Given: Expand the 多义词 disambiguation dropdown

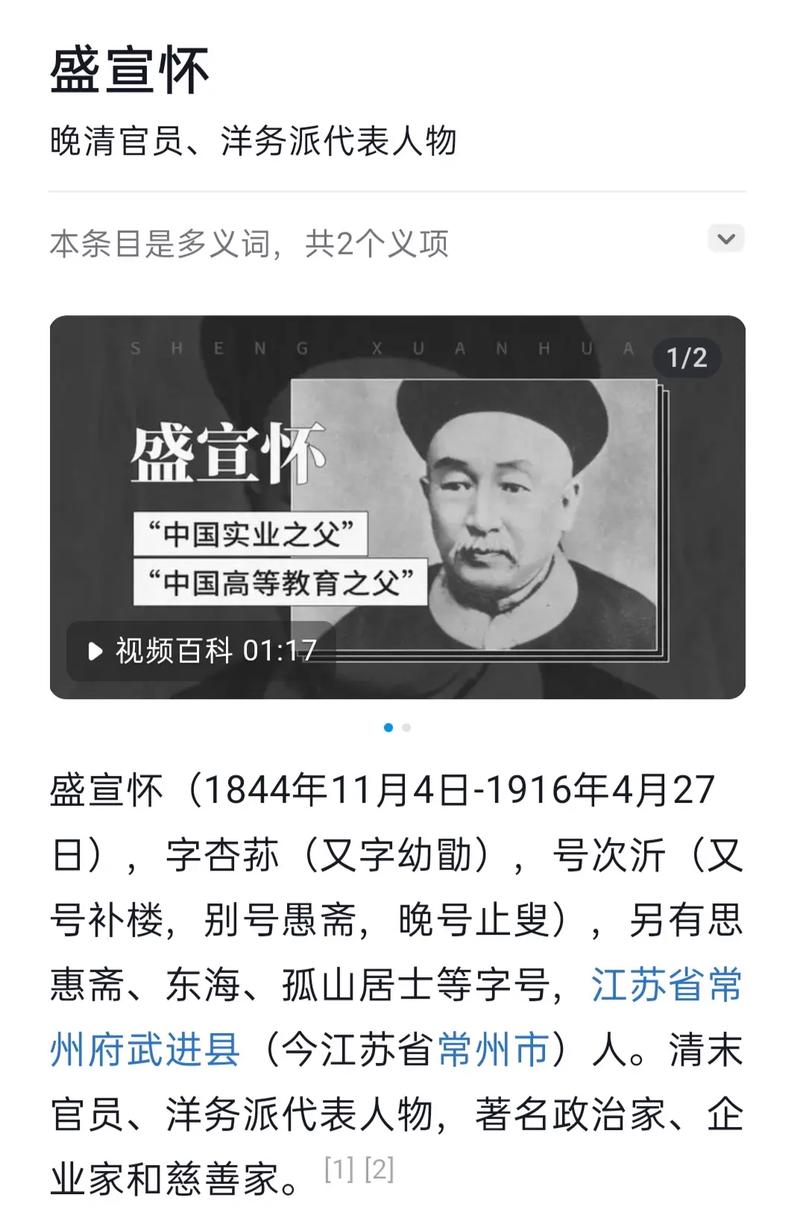Looking at the screenshot, I should click(726, 239).
